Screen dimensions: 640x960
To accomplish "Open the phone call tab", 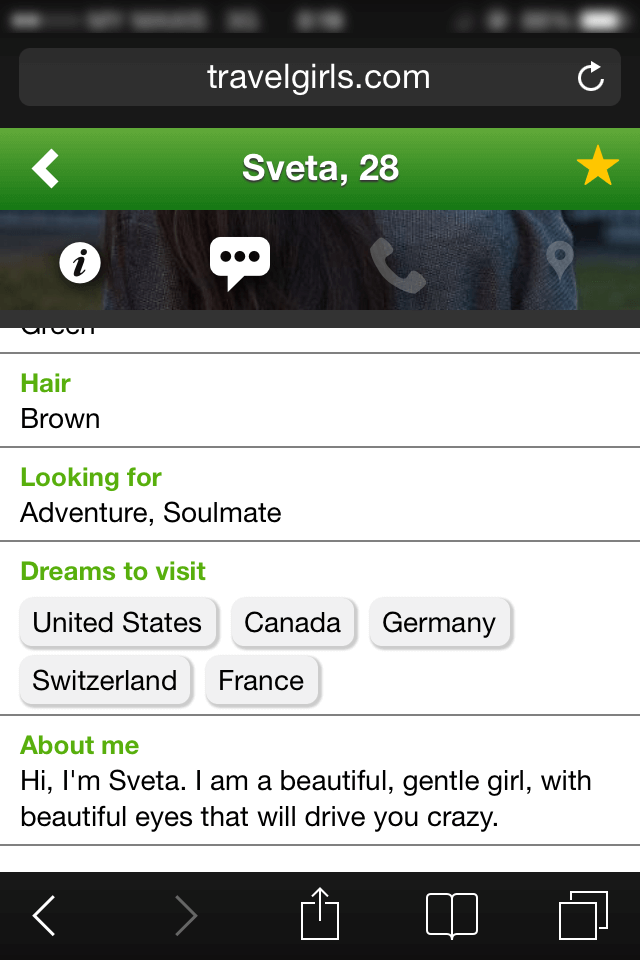I will pos(398,265).
